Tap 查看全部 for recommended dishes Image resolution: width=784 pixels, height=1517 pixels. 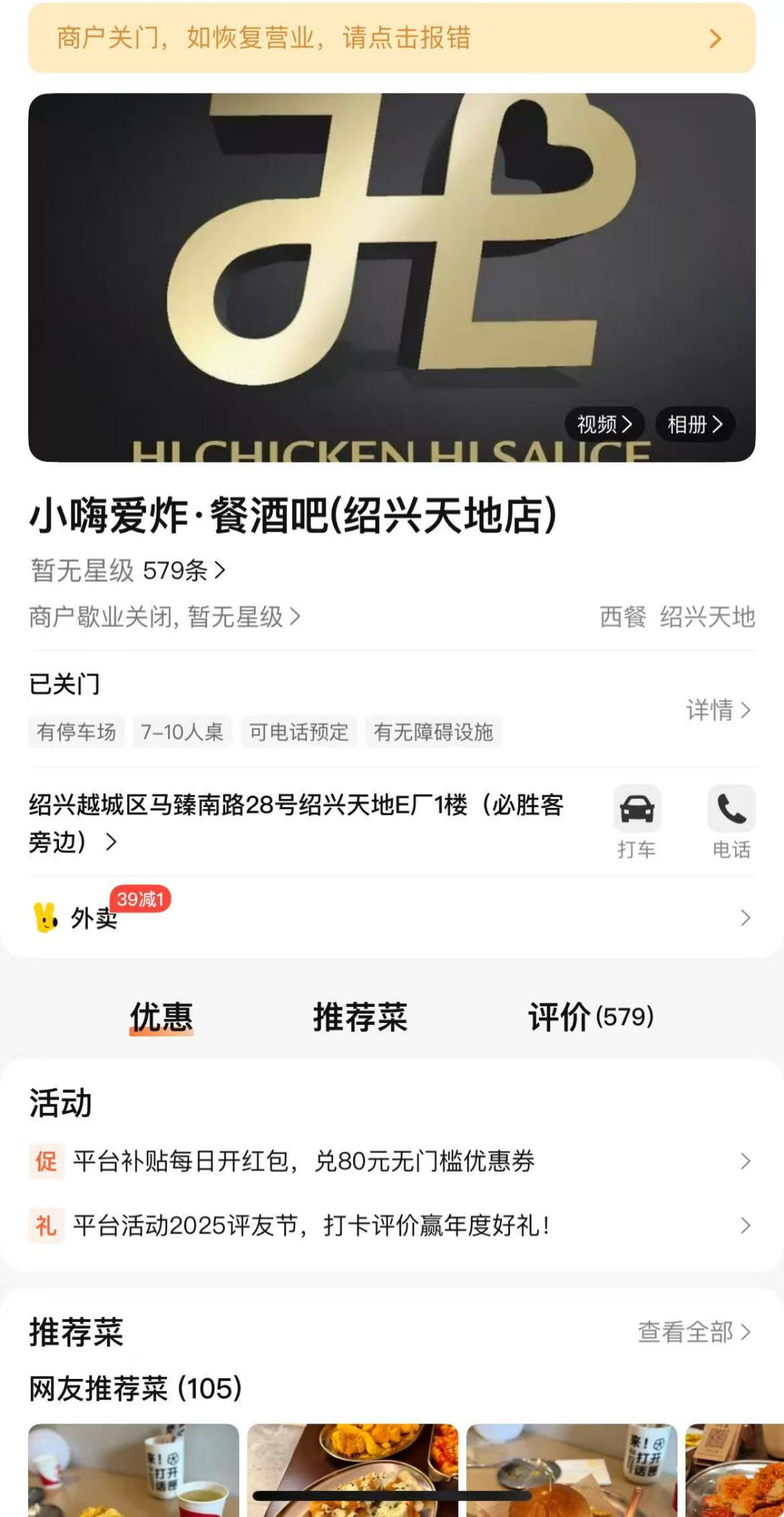click(693, 1332)
